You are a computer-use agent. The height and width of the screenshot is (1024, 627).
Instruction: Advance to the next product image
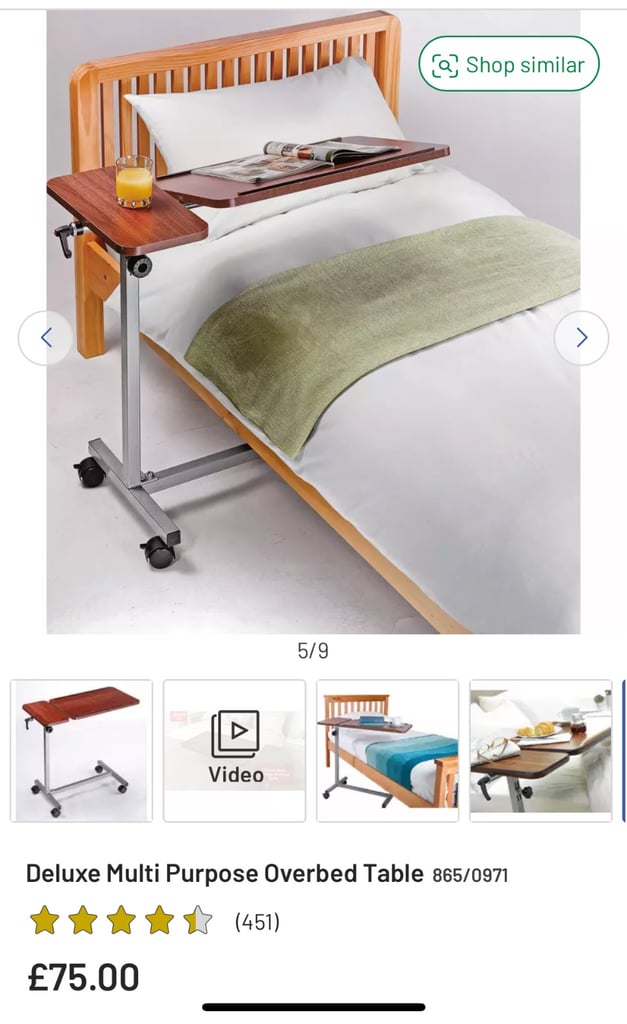(x=581, y=338)
